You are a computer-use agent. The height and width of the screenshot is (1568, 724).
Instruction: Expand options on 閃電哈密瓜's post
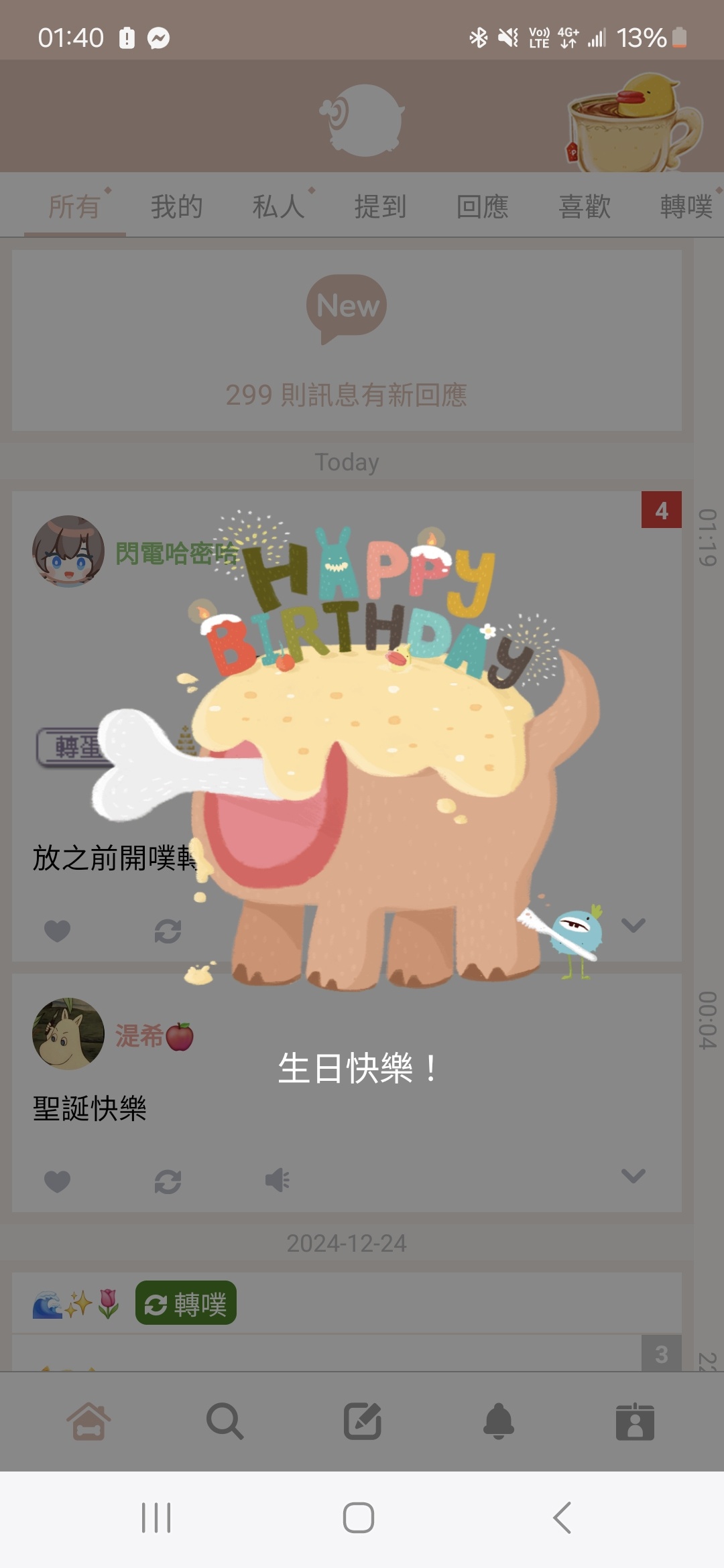coord(633,925)
